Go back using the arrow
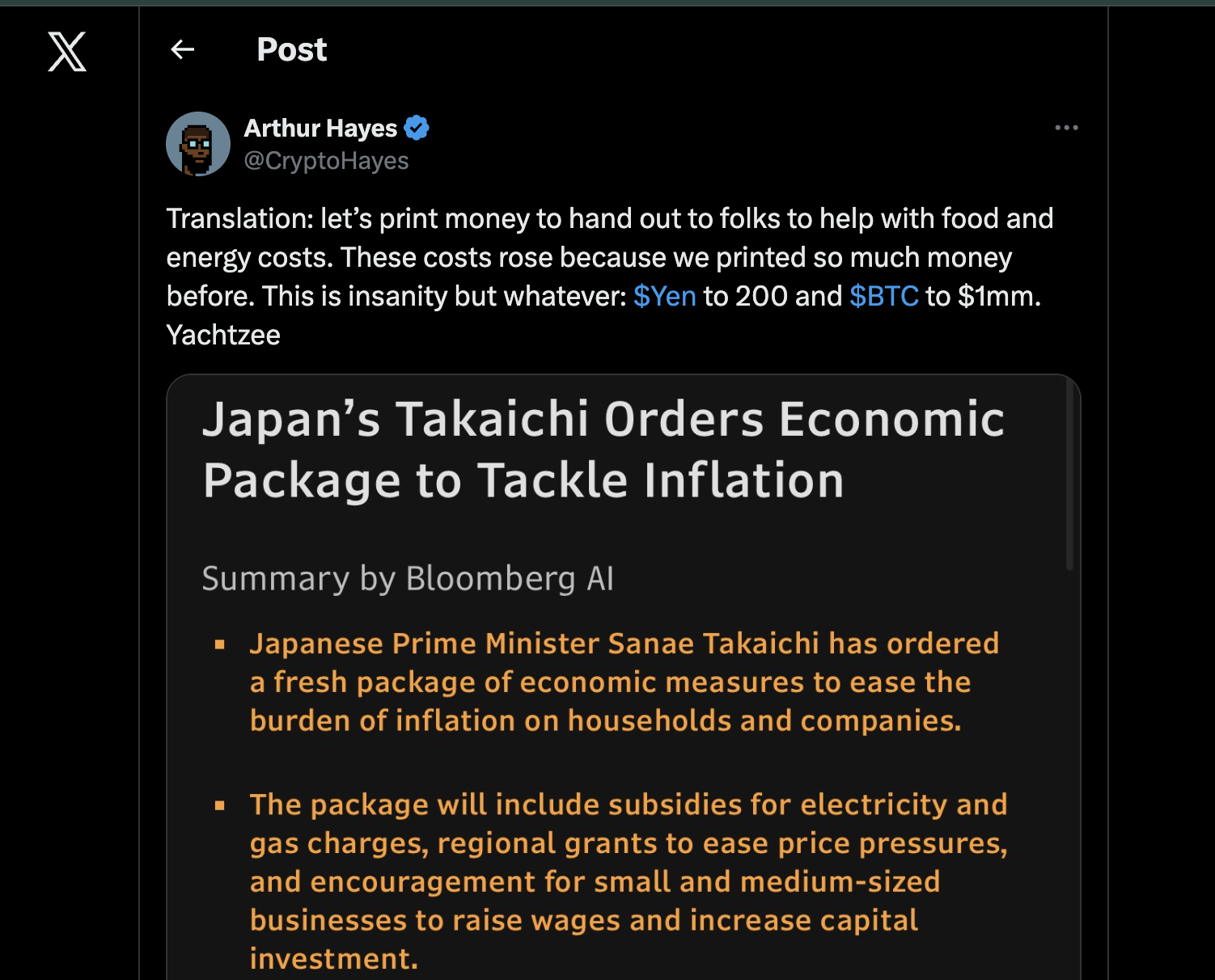This screenshot has height=980, width=1215. click(x=183, y=50)
